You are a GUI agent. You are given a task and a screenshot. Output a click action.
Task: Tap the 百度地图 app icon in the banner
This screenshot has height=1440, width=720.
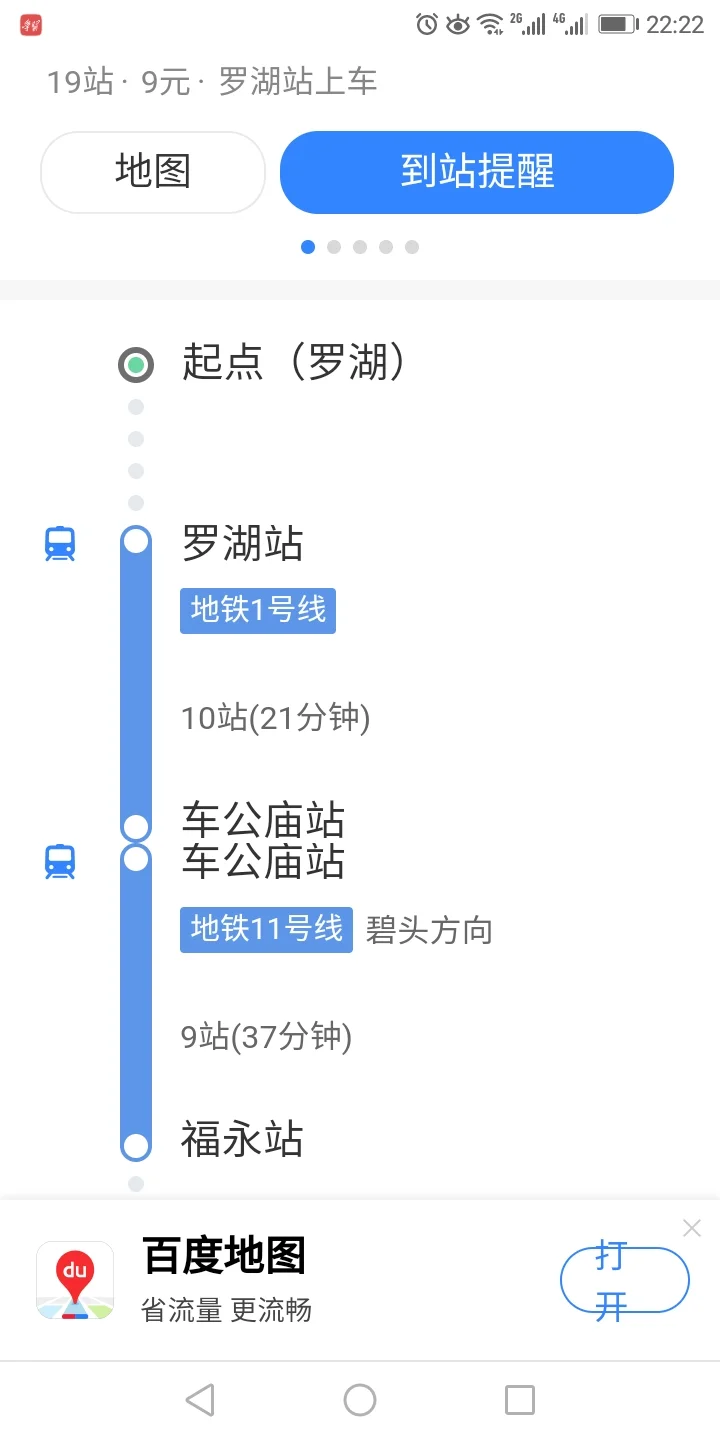coord(75,1281)
